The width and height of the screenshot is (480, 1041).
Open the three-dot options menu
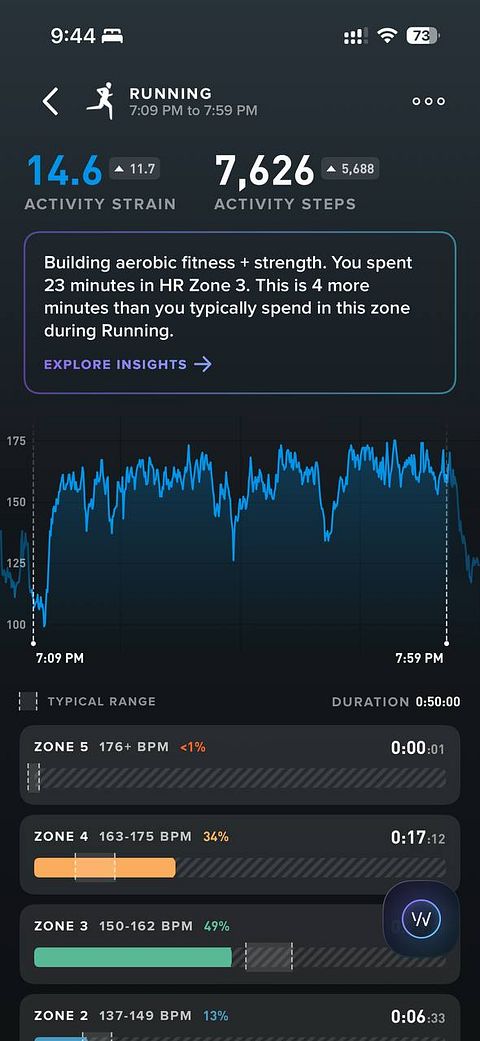click(x=428, y=102)
